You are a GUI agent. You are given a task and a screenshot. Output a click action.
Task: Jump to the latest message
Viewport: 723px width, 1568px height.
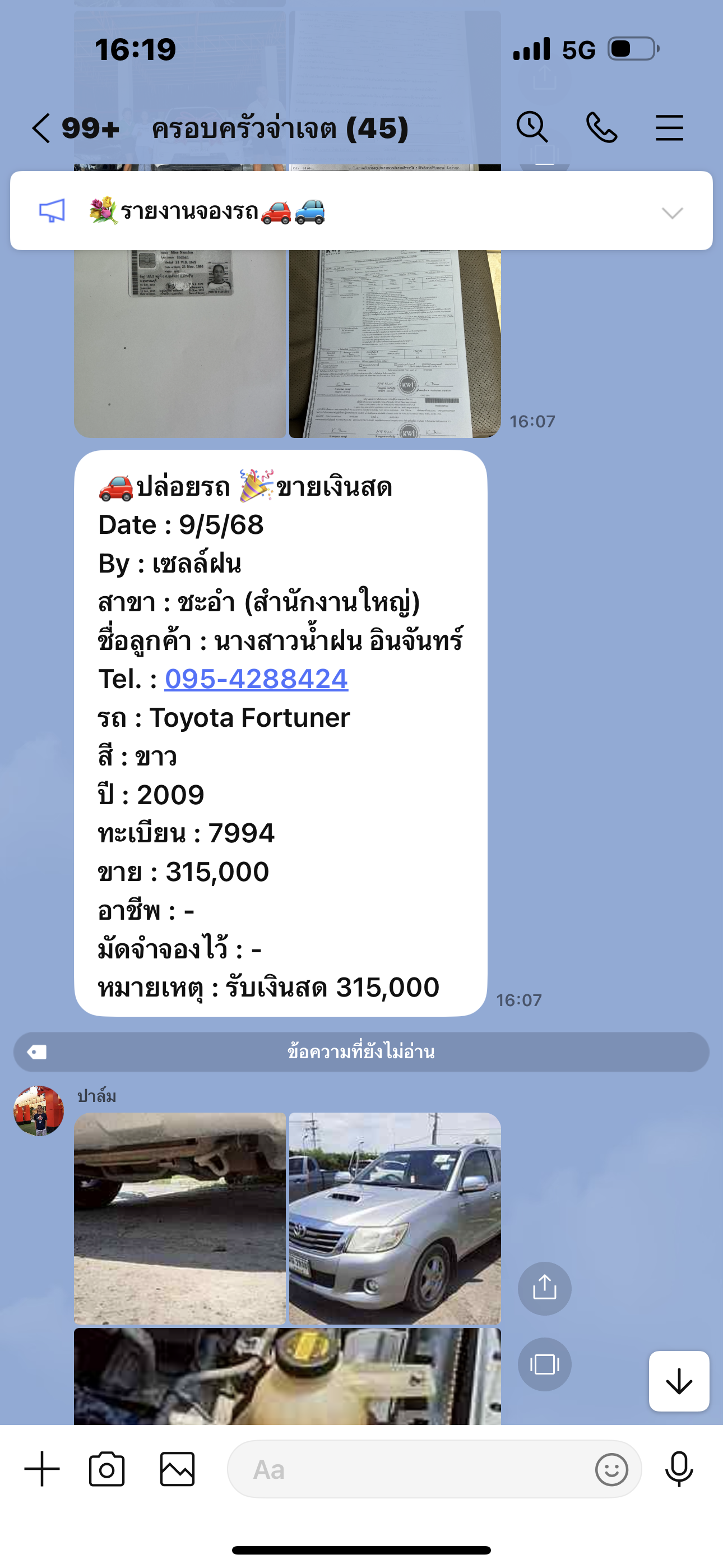[x=679, y=1381]
